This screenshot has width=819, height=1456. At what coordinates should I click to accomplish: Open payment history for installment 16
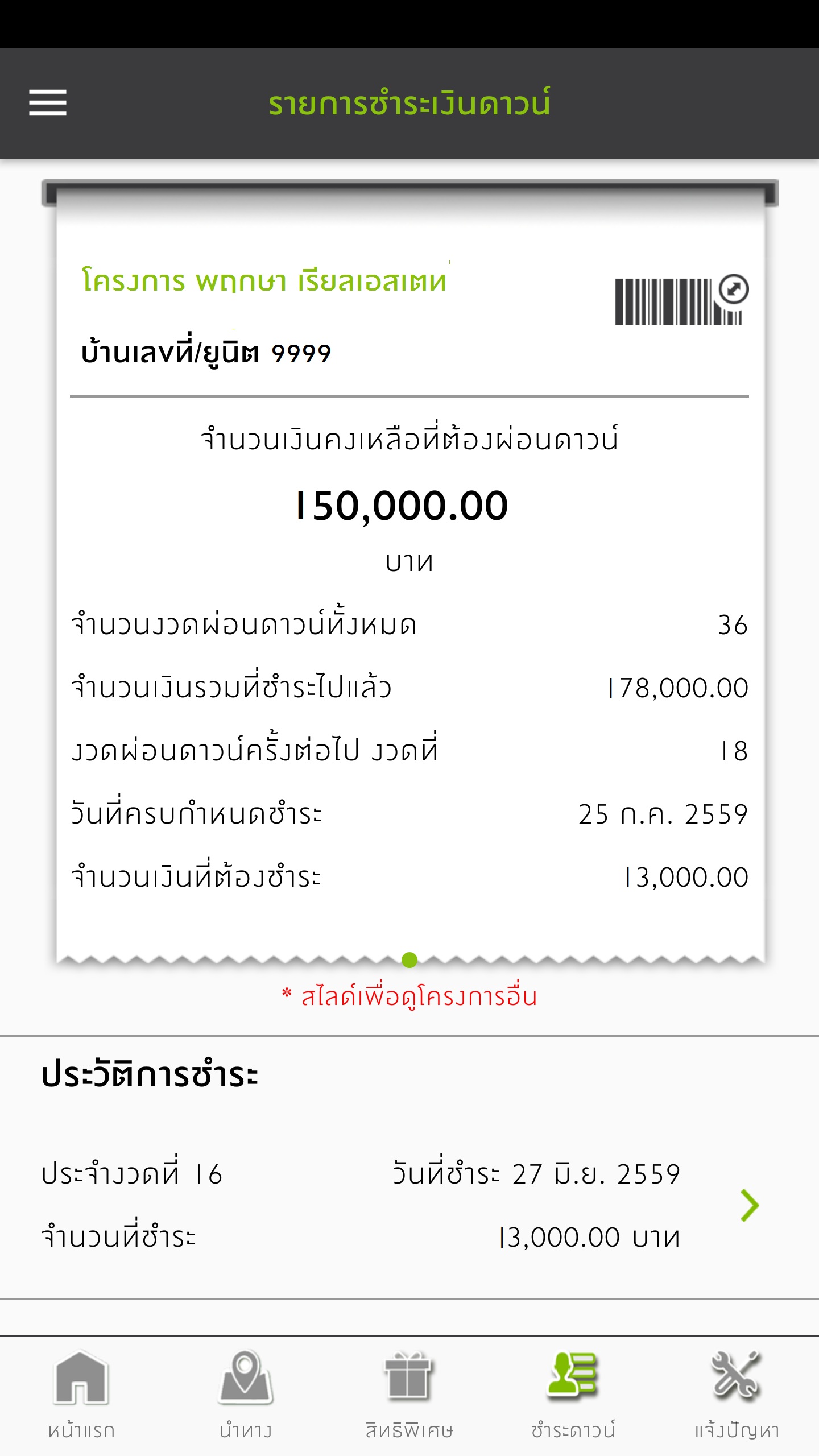(409, 1205)
